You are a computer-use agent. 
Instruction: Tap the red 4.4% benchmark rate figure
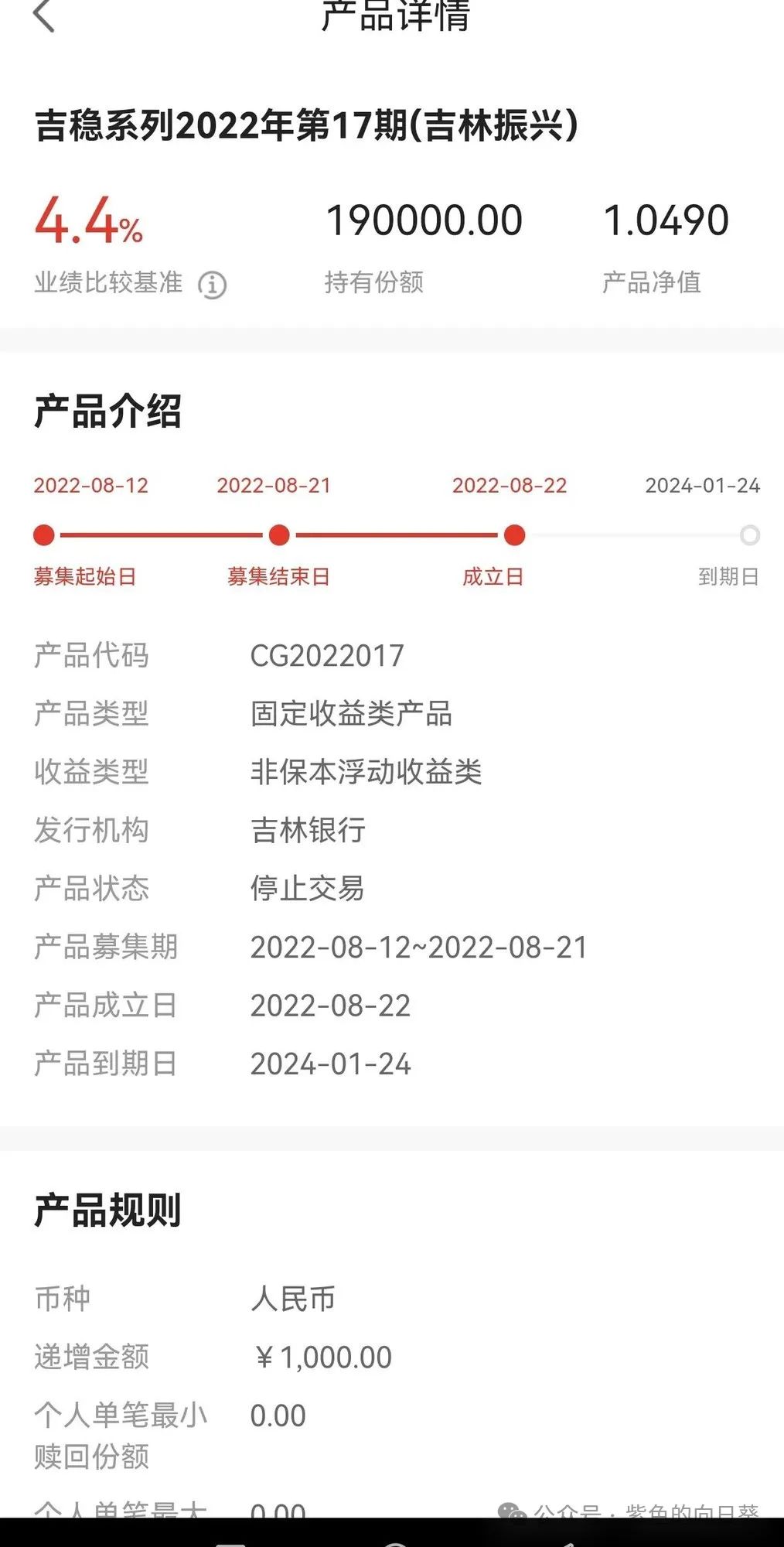[87, 224]
